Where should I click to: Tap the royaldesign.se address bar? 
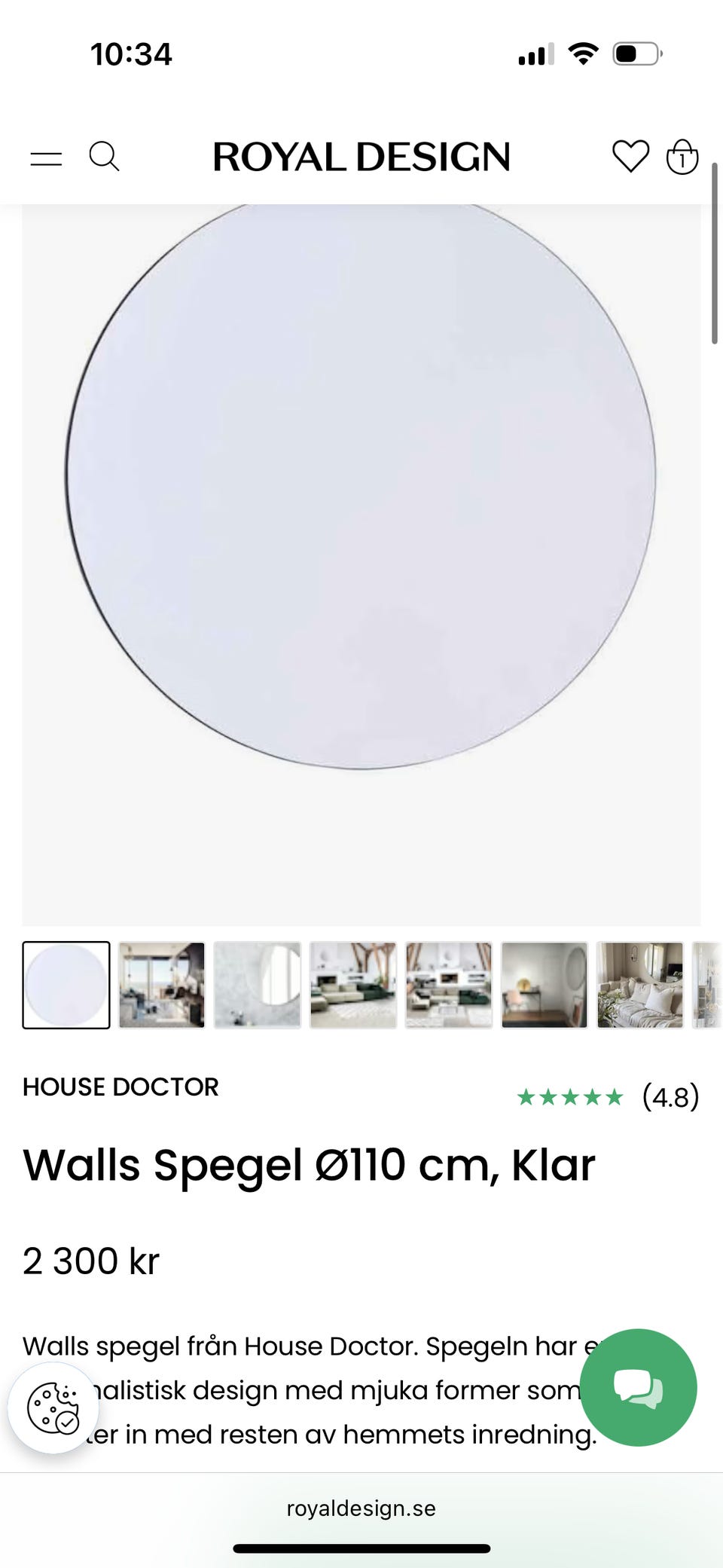tap(361, 1508)
